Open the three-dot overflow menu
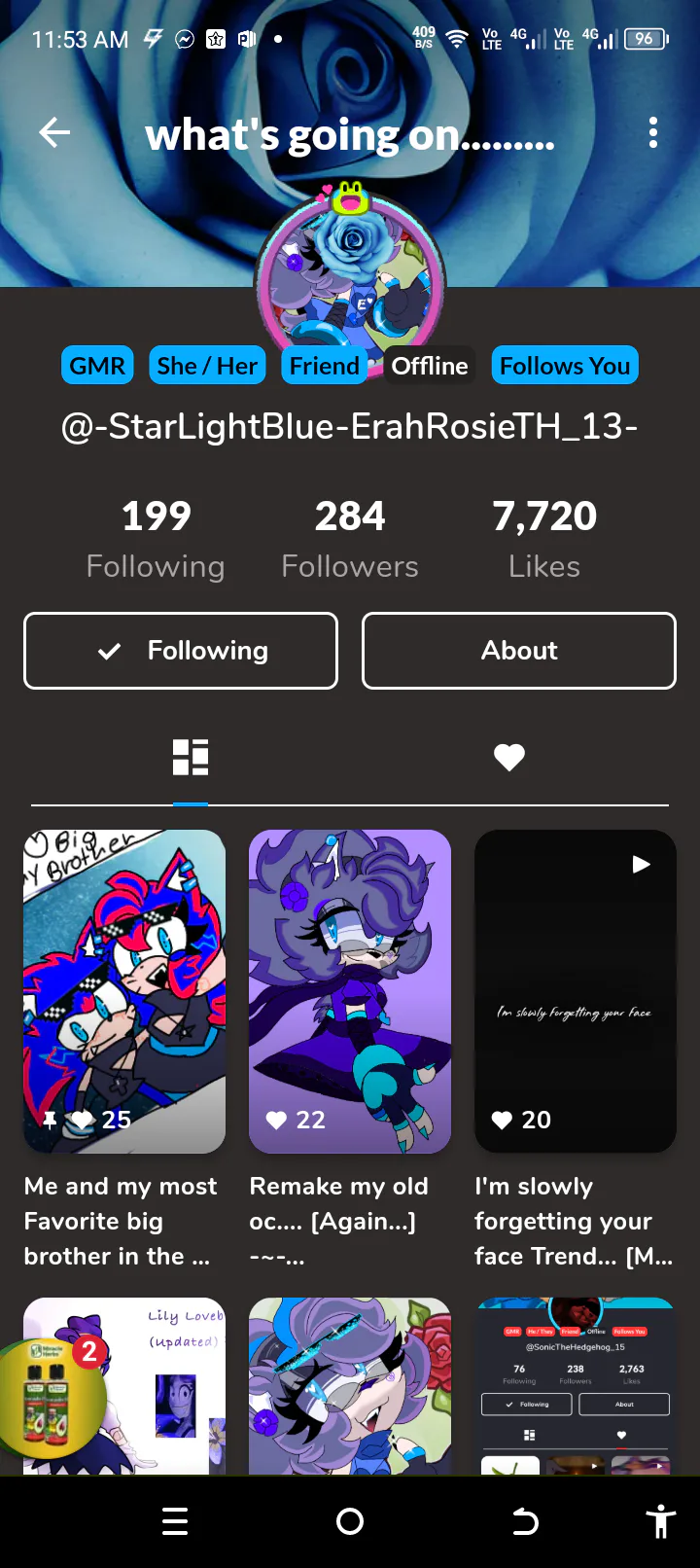The width and height of the screenshot is (700, 1568). click(653, 132)
